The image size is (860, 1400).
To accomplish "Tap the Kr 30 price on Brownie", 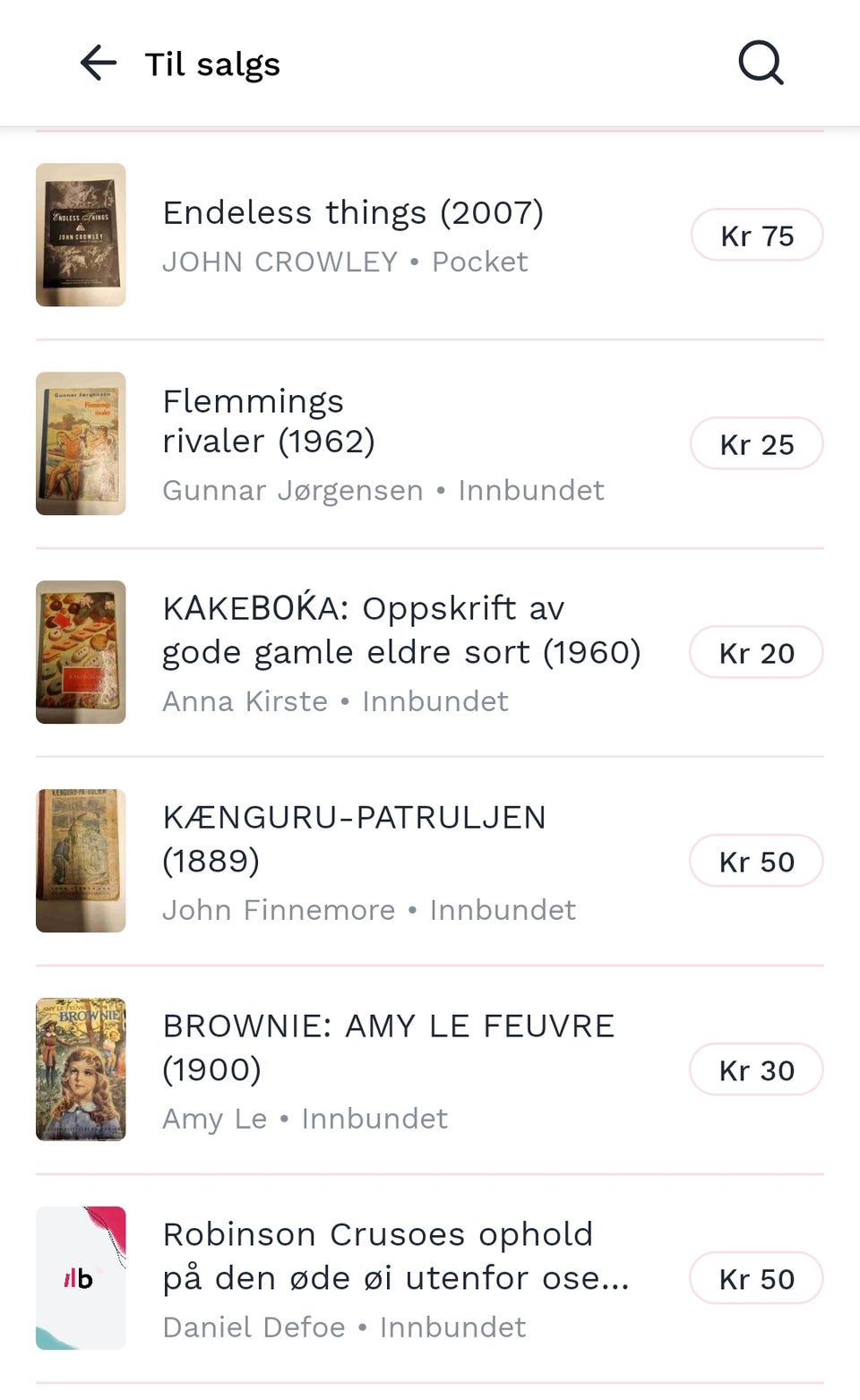I will (757, 1069).
